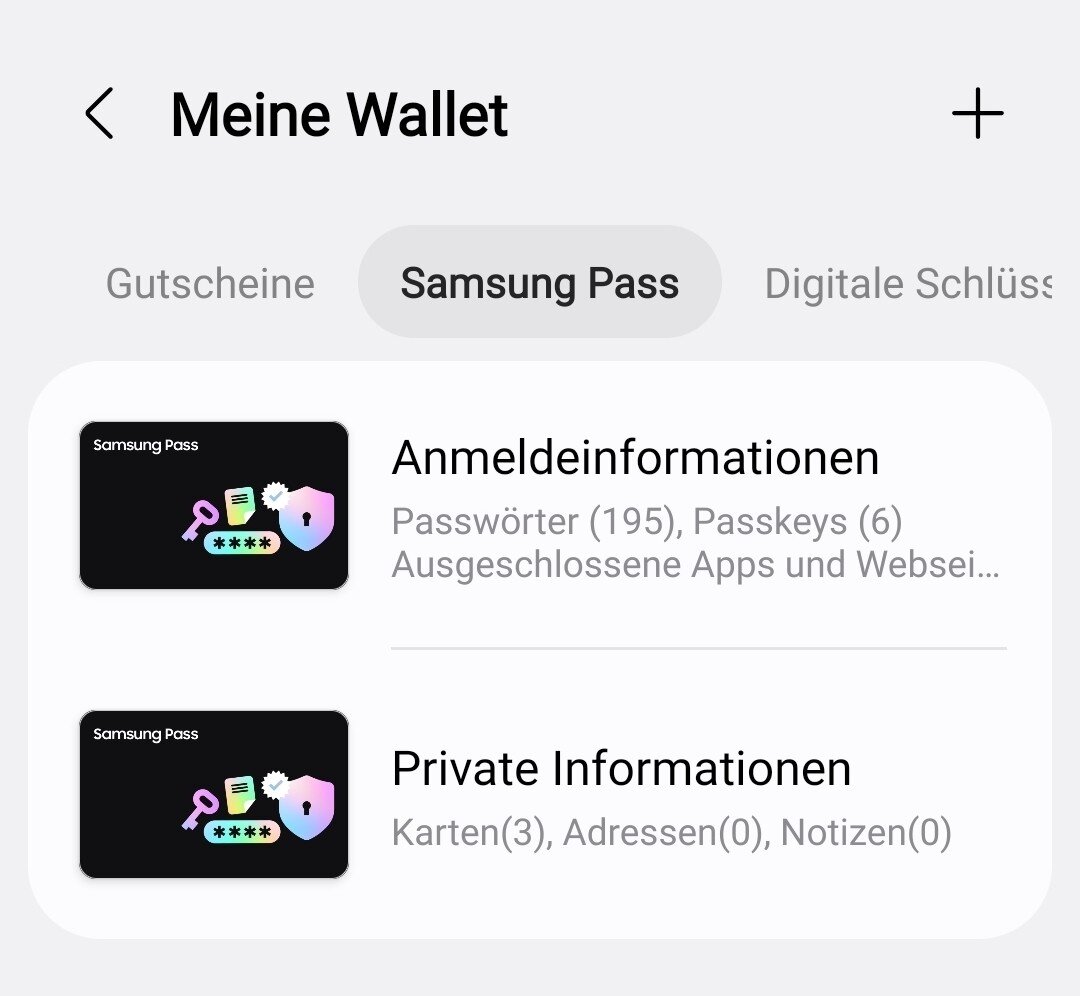1080x996 pixels.
Task: Select the Samsung Pass tab
Action: (x=540, y=284)
